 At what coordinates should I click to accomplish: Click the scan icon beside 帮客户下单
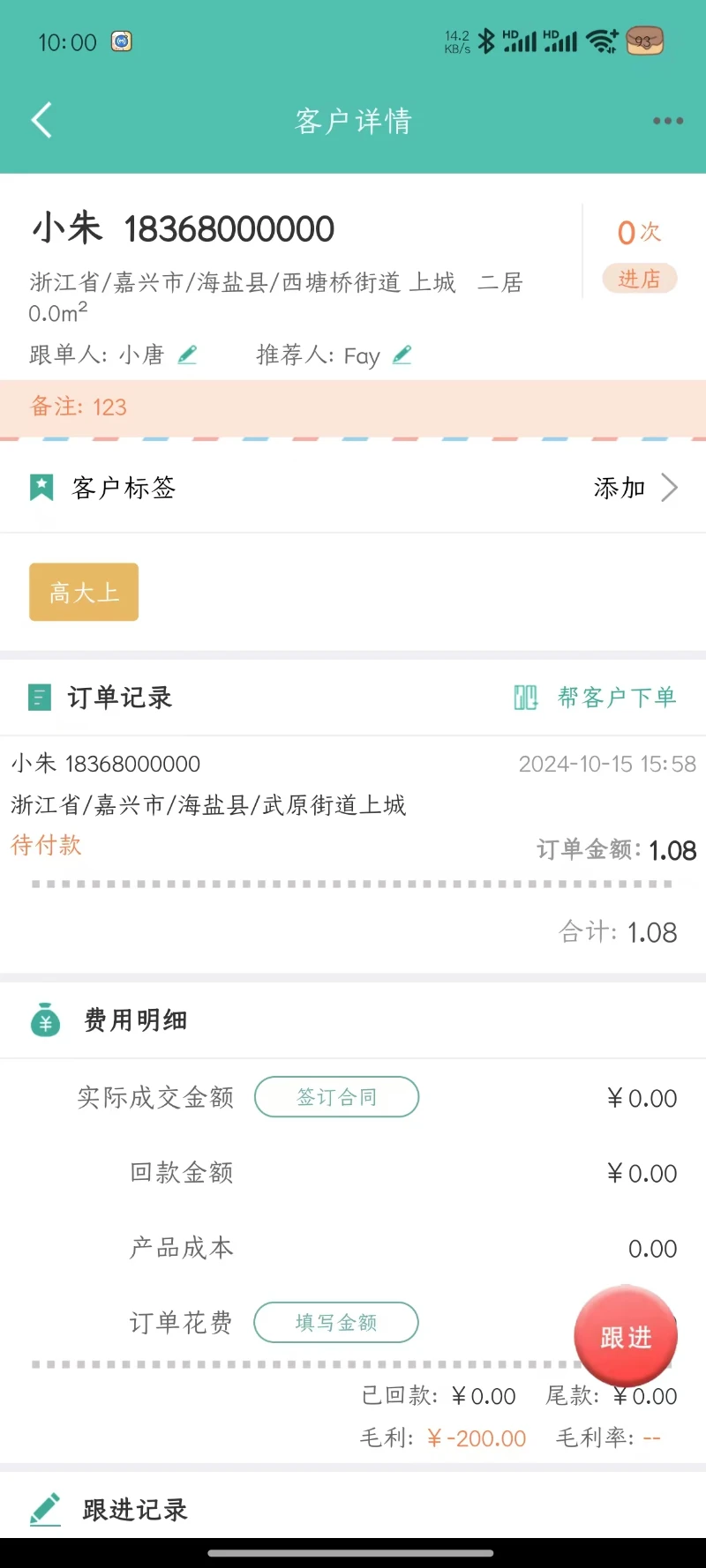(524, 697)
